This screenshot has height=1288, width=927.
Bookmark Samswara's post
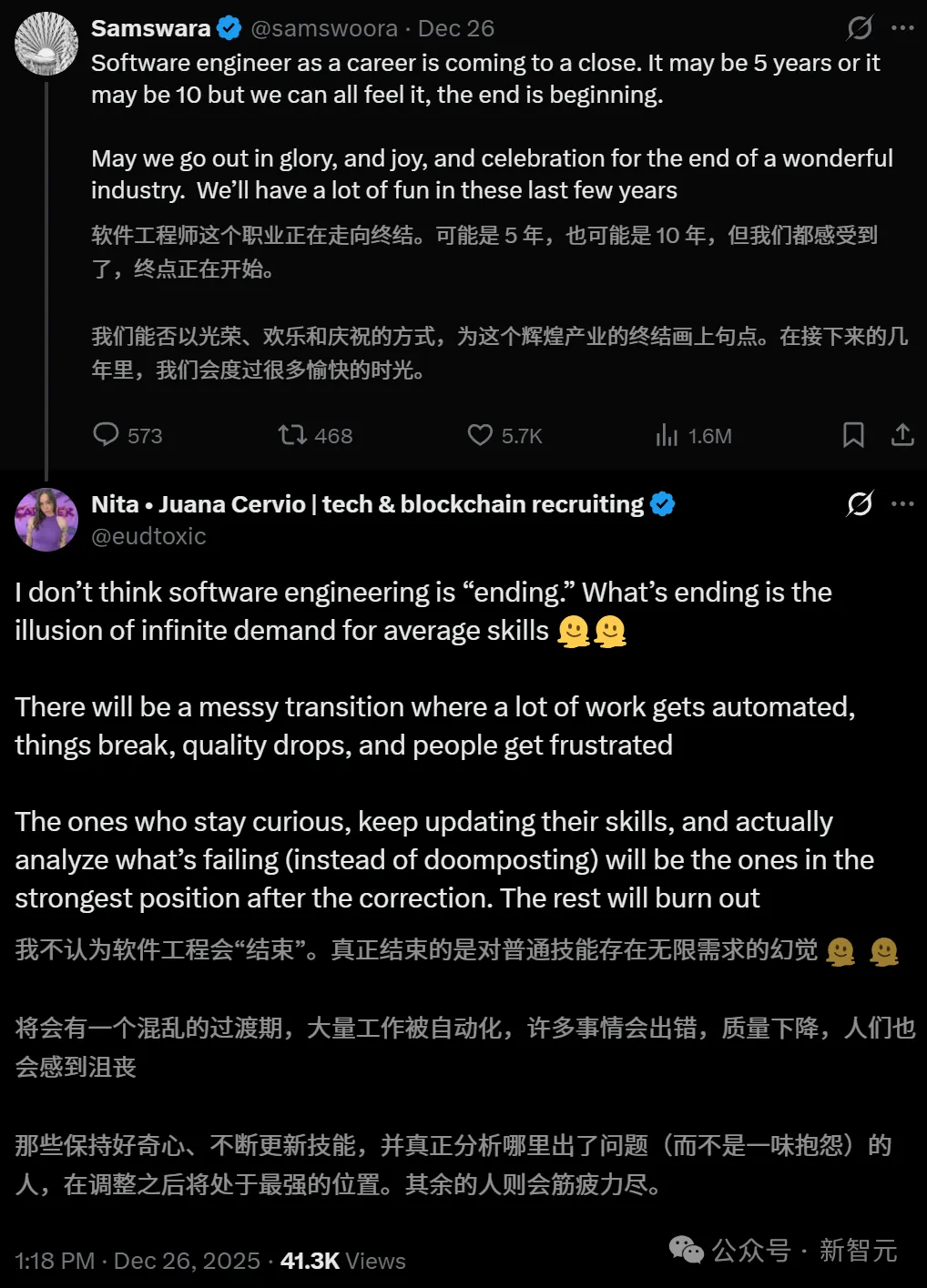(x=853, y=435)
